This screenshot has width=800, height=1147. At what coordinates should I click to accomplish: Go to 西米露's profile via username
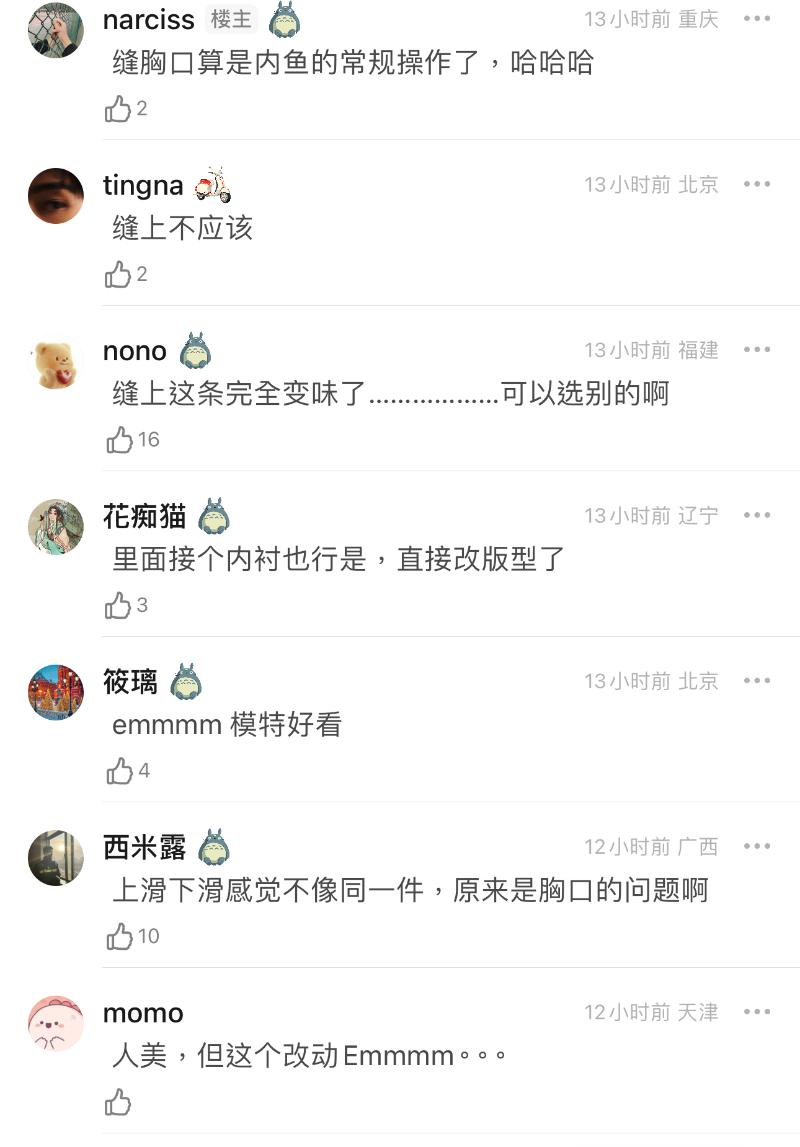pyautogui.click(x=144, y=848)
